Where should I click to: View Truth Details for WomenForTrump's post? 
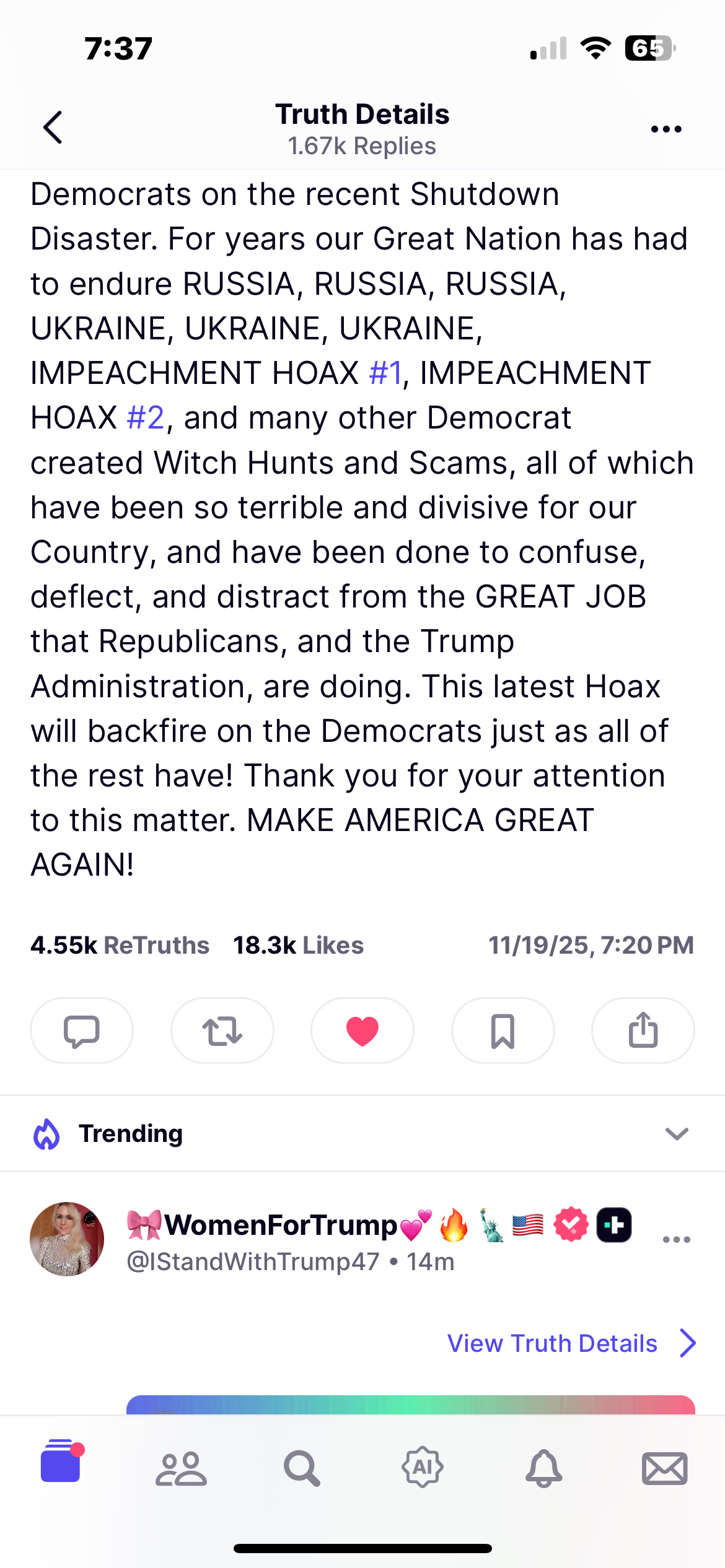571,1343
